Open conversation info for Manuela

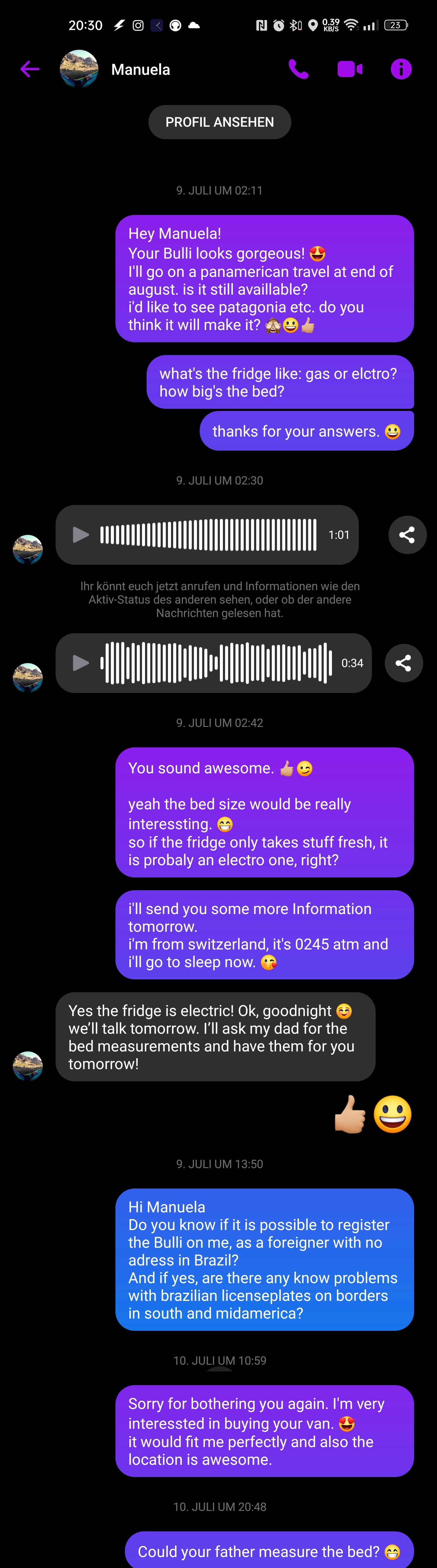pyautogui.click(x=400, y=69)
